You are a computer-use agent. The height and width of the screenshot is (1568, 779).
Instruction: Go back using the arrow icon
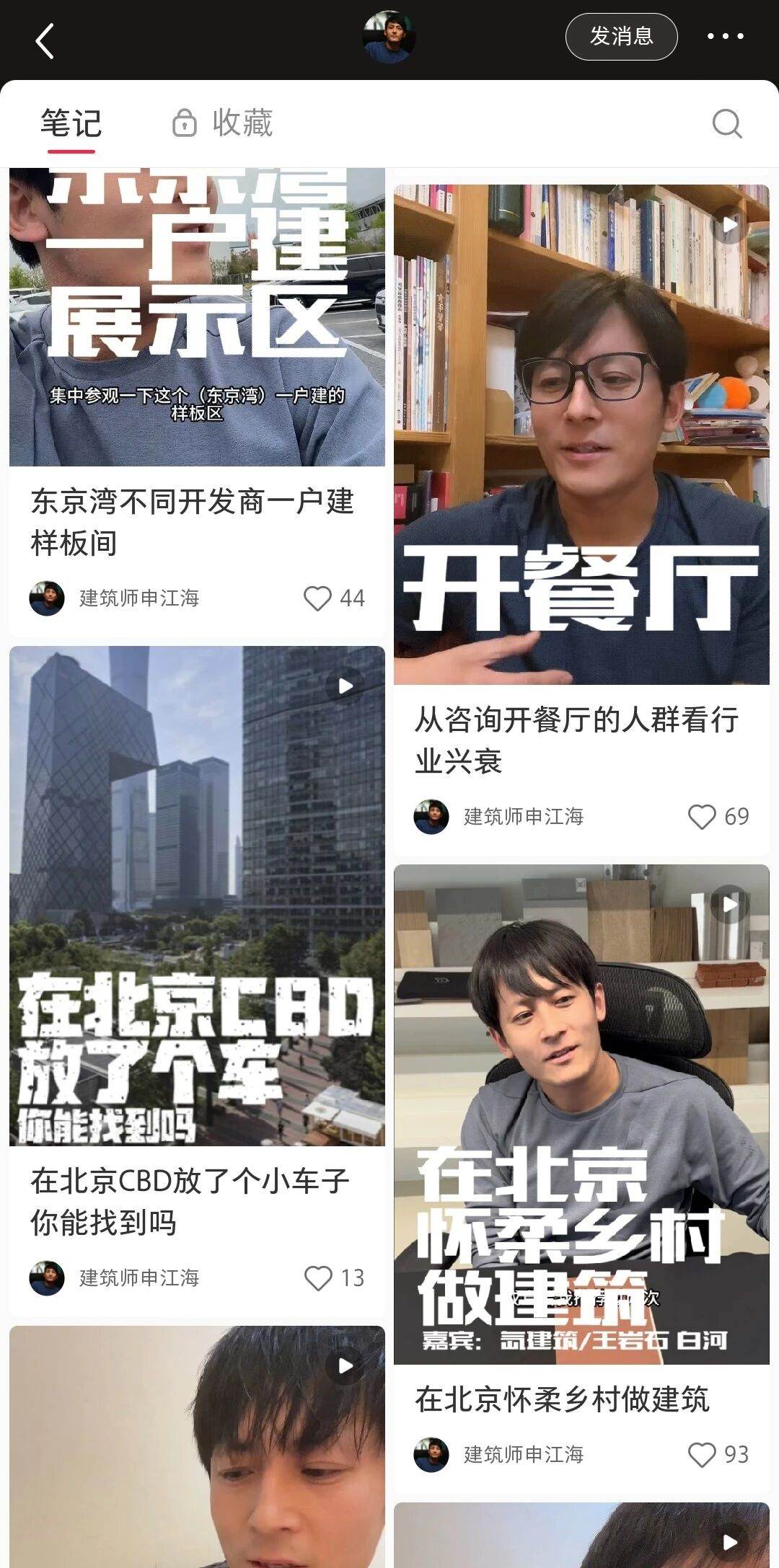pyautogui.click(x=45, y=40)
